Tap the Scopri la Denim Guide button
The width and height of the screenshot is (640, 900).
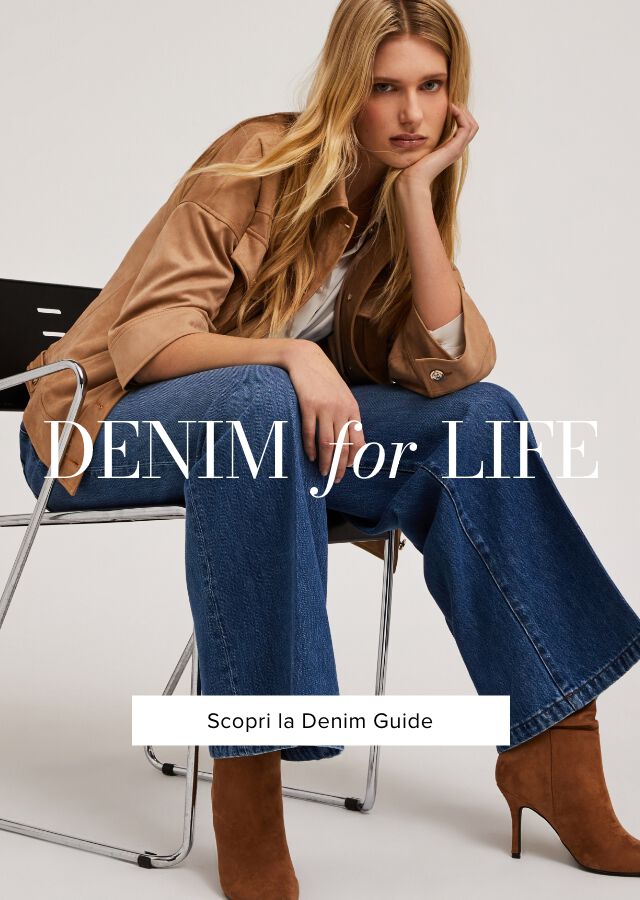click(320, 720)
